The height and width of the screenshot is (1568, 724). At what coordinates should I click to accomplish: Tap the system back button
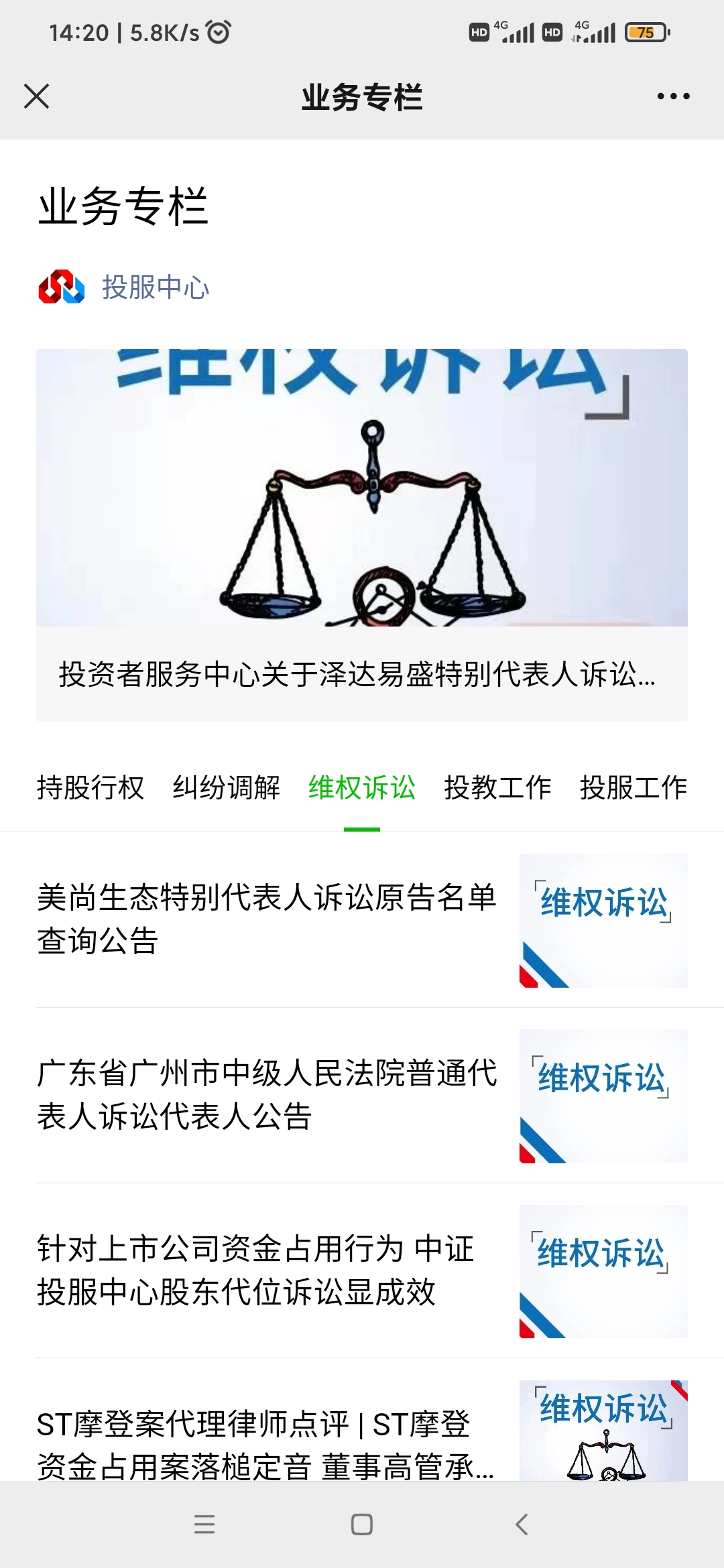click(522, 1524)
